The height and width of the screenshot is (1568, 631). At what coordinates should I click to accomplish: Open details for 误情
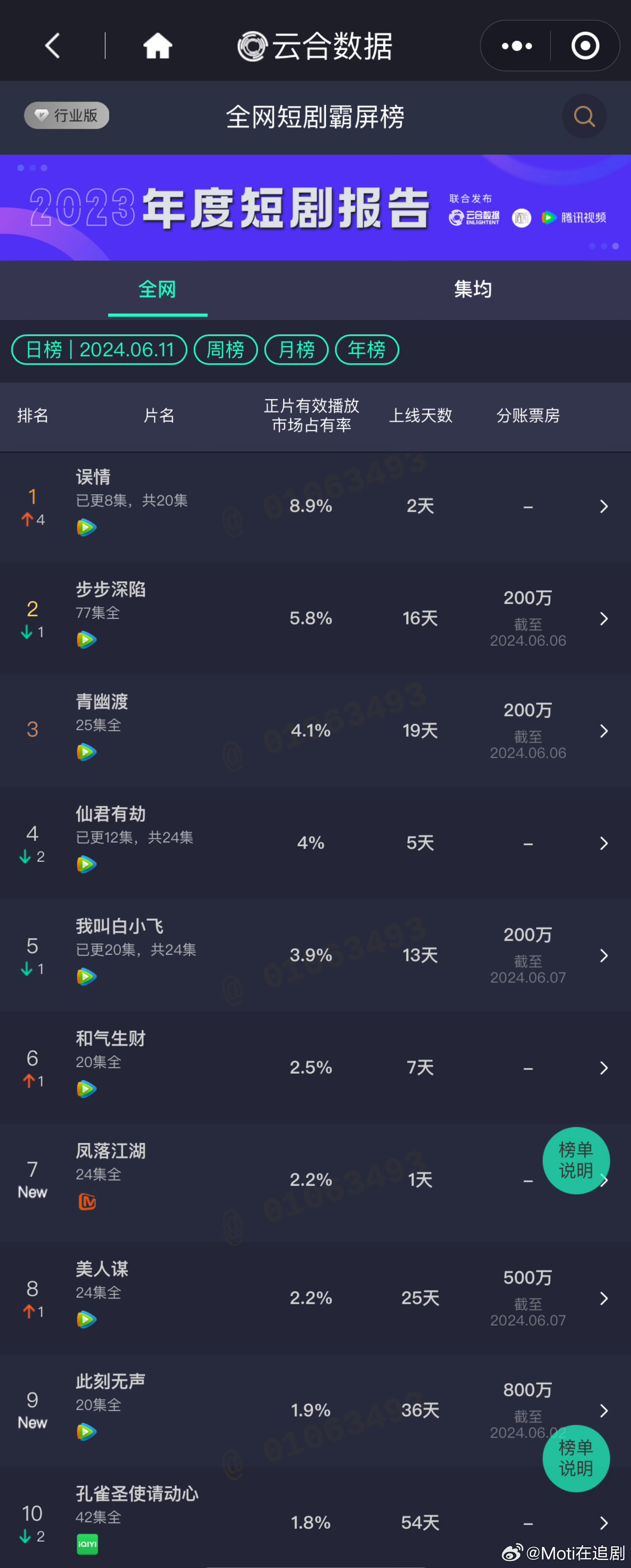pos(315,506)
